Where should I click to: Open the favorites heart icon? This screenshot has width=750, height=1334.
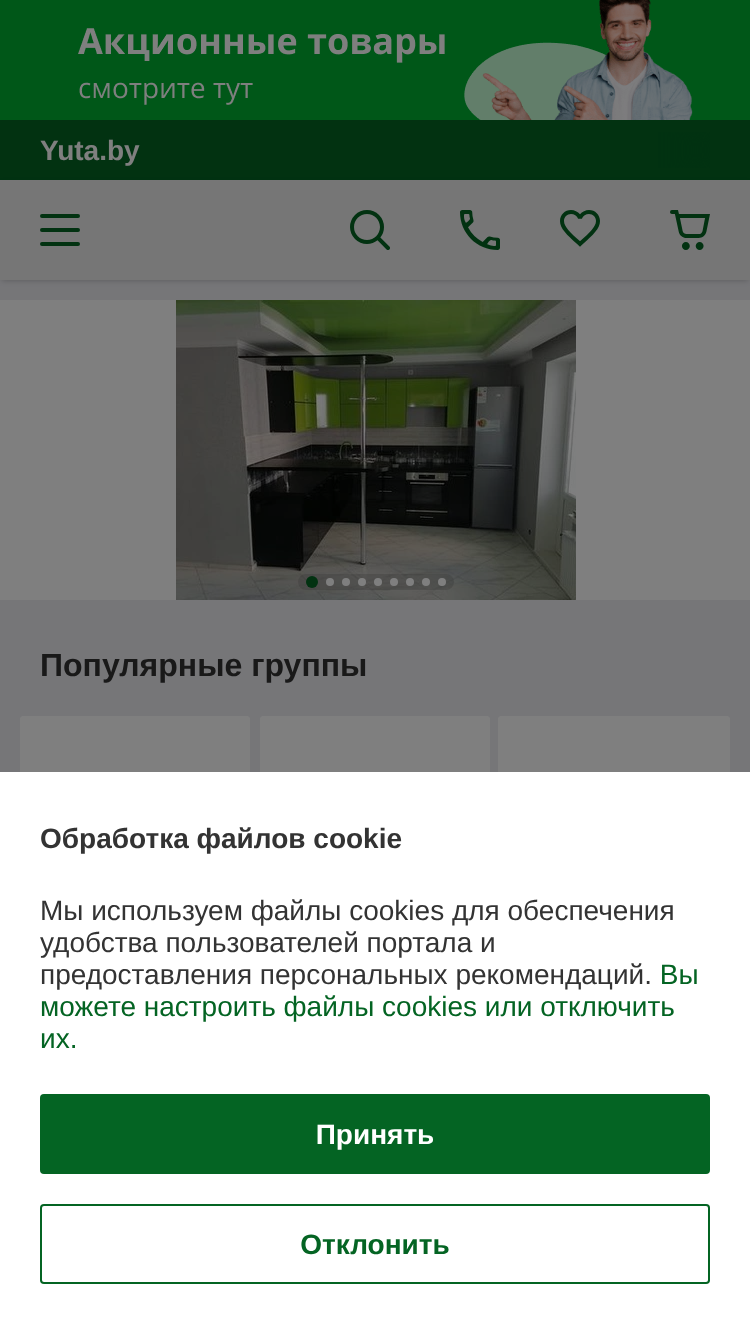(x=580, y=230)
